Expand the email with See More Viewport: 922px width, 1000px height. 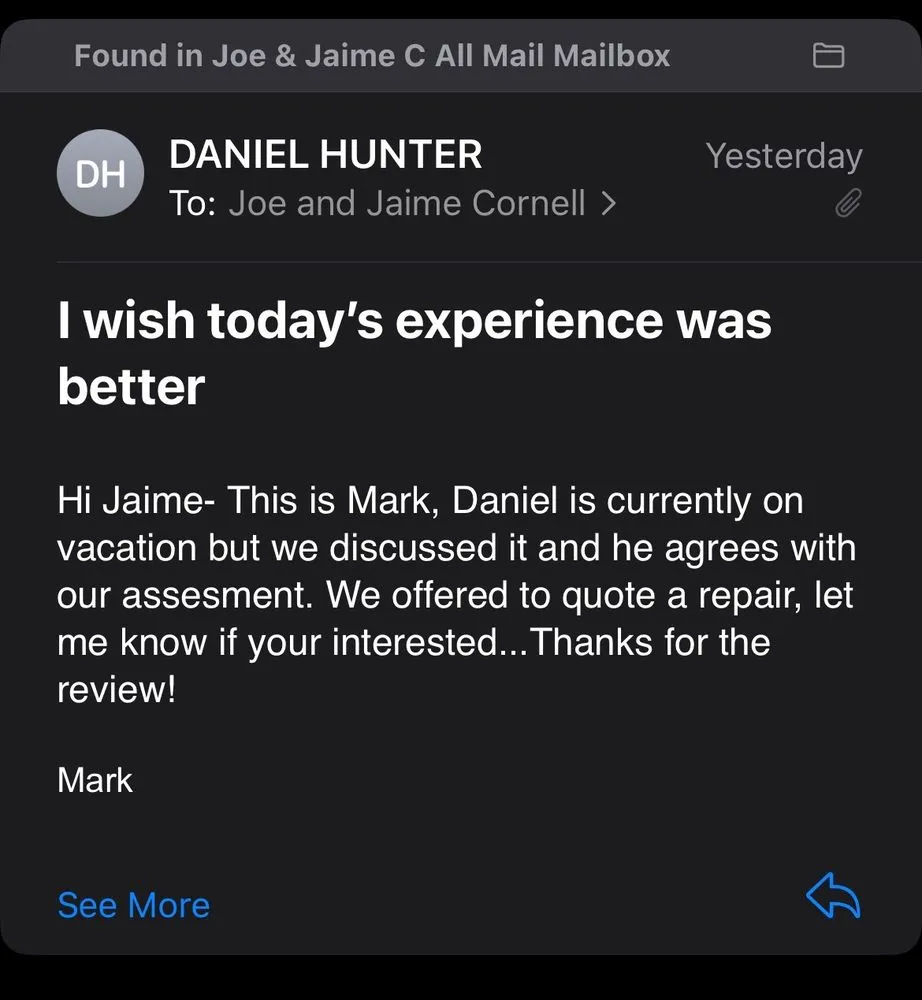click(134, 905)
